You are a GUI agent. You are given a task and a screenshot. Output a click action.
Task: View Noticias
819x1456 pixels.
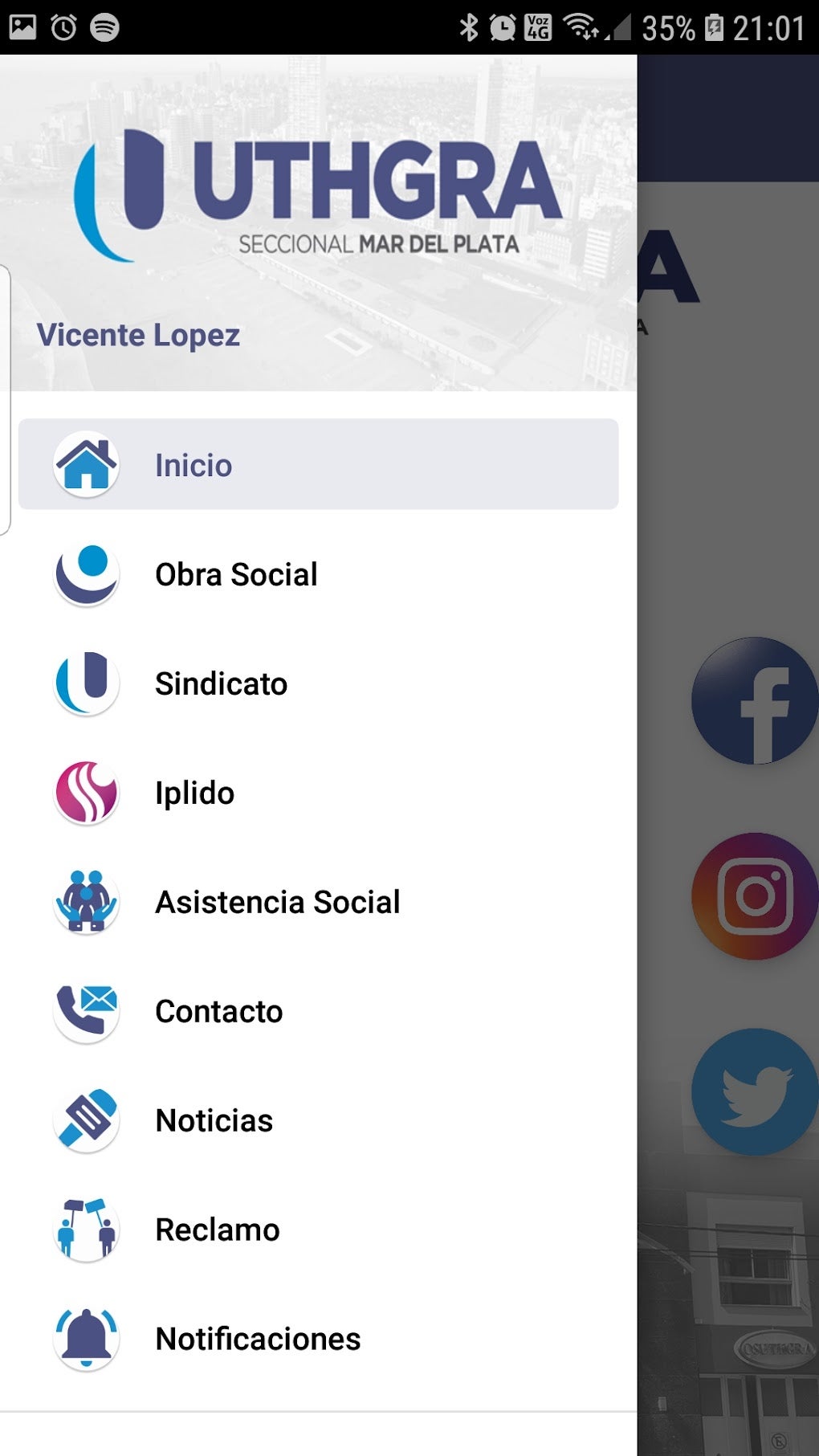[x=214, y=1121]
